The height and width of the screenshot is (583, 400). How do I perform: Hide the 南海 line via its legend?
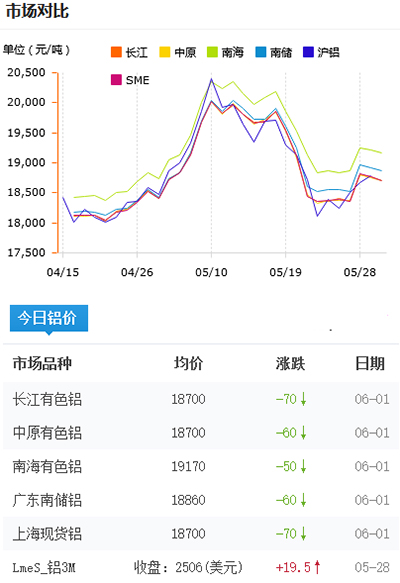coord(225,52)
